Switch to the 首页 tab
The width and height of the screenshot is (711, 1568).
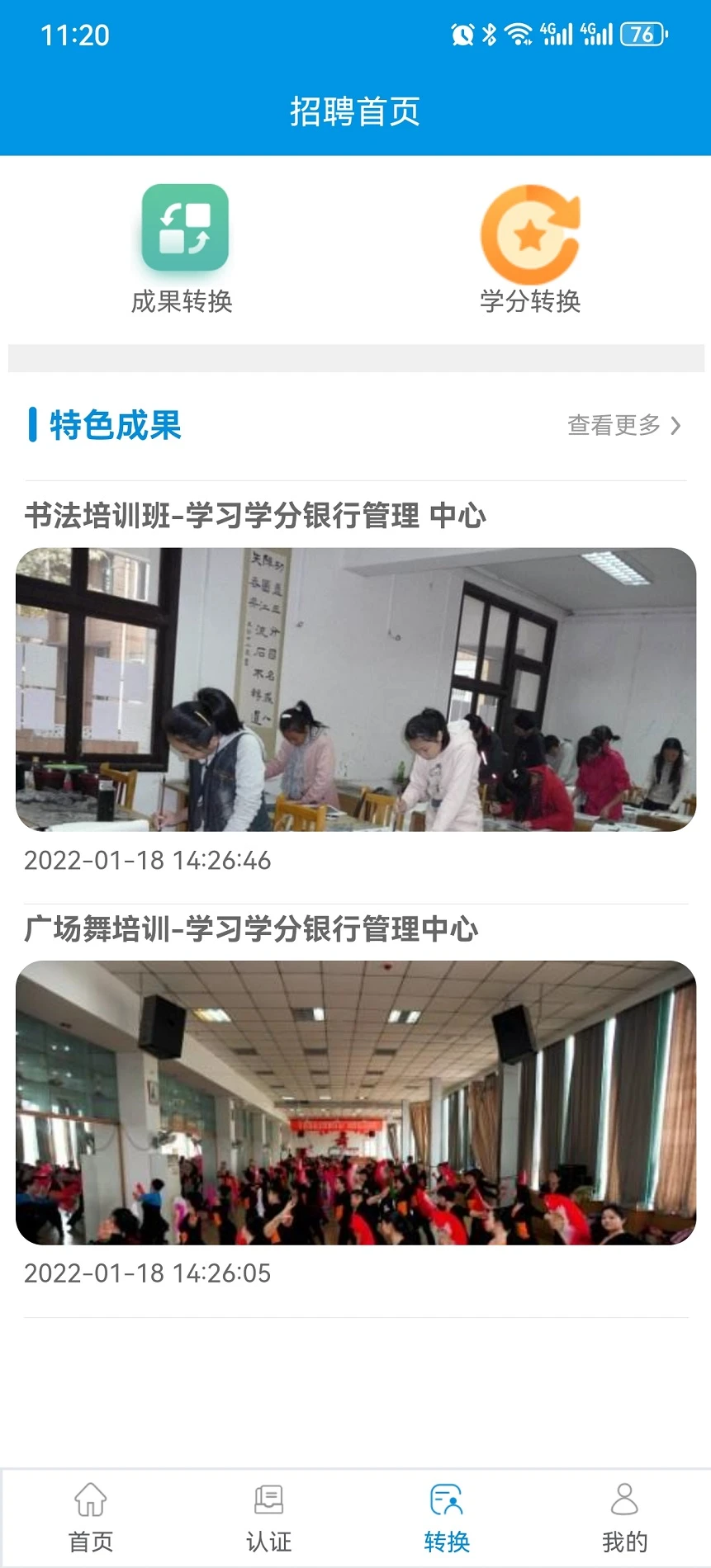coord(90,1517)
